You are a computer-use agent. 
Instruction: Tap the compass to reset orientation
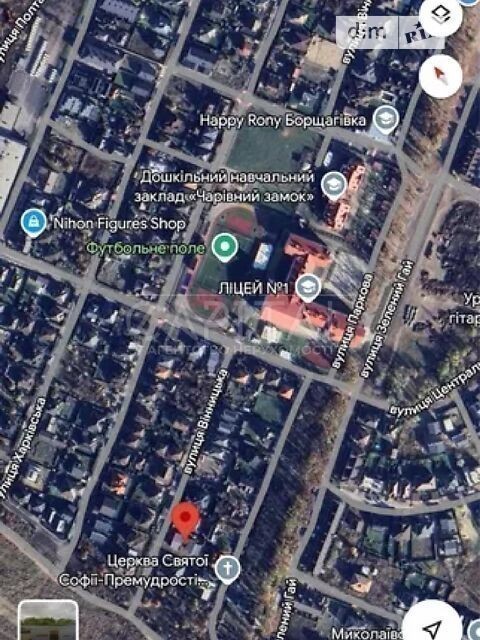point(440,76)
